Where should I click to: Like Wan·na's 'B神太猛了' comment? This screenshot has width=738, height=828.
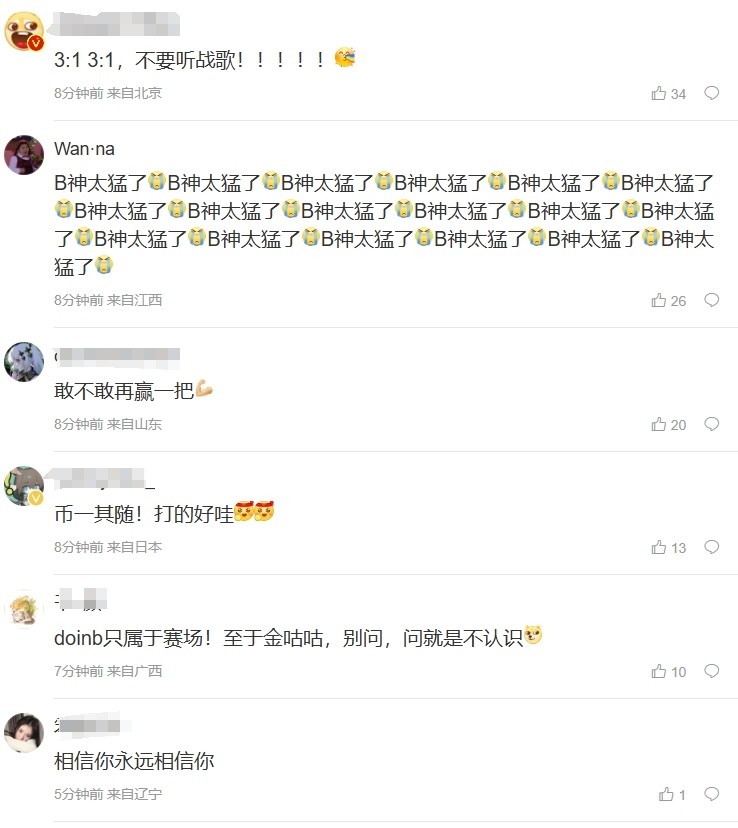pos(659,300)
